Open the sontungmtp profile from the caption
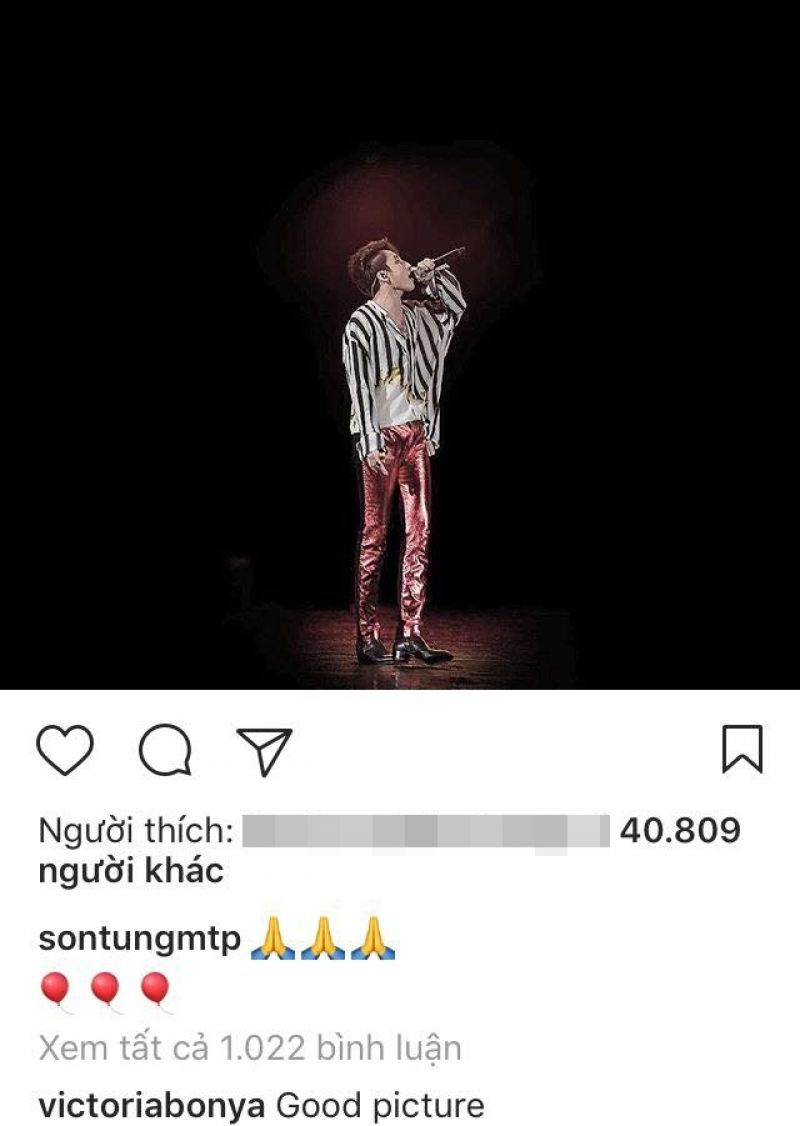 point(139,941)
